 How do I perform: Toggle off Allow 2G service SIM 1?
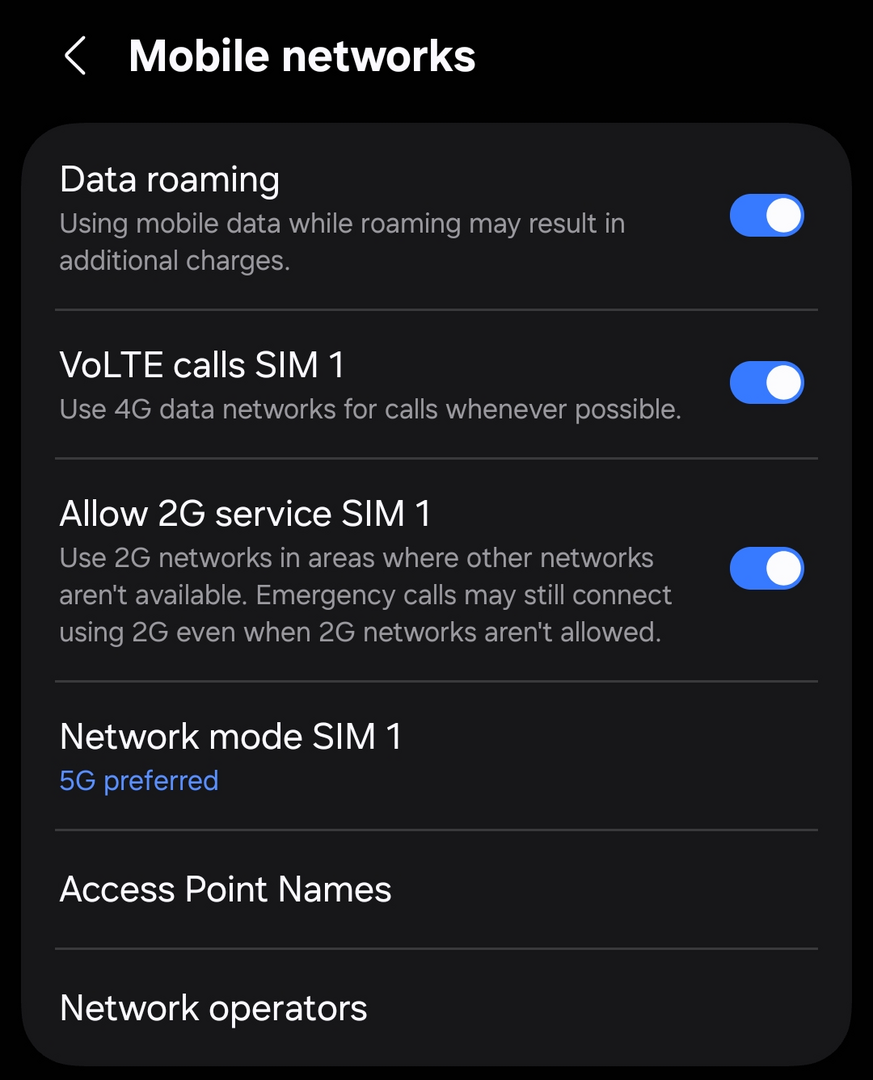766,568
